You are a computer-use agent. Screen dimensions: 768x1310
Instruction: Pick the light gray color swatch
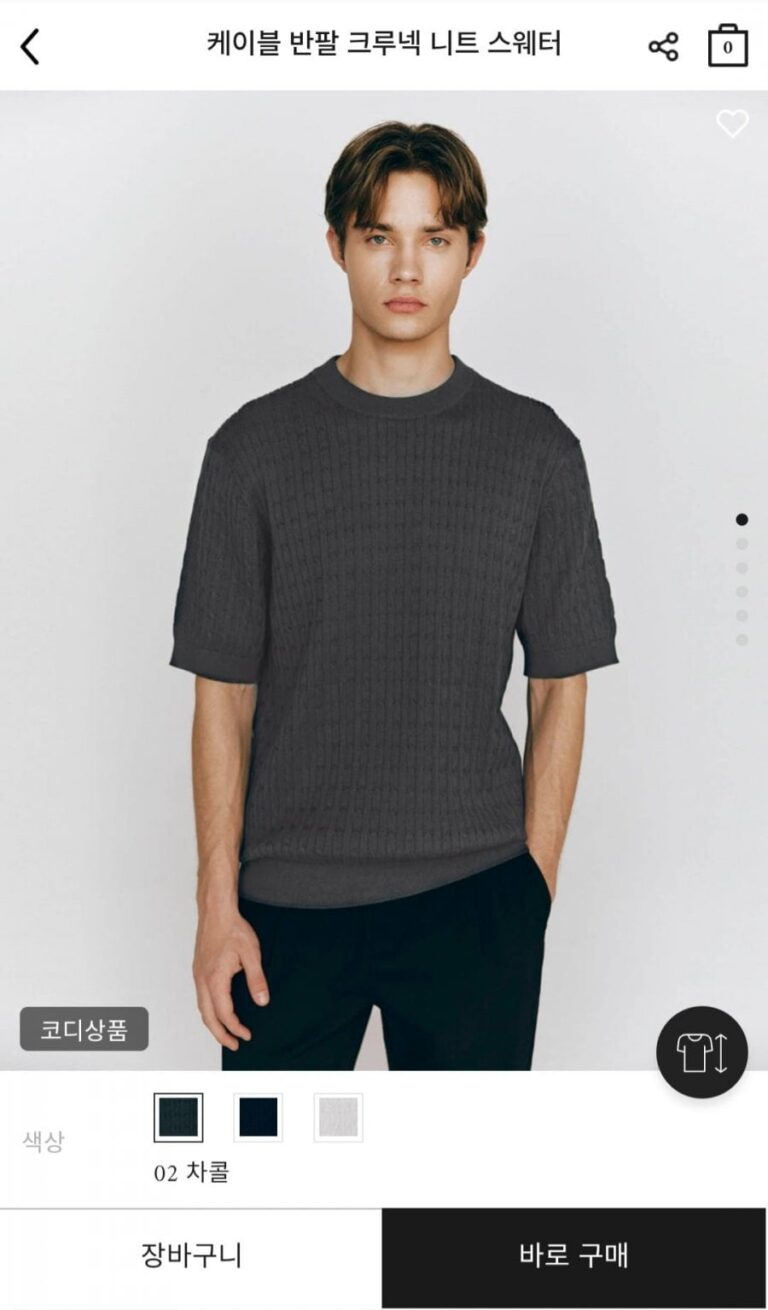point(338,1117)
